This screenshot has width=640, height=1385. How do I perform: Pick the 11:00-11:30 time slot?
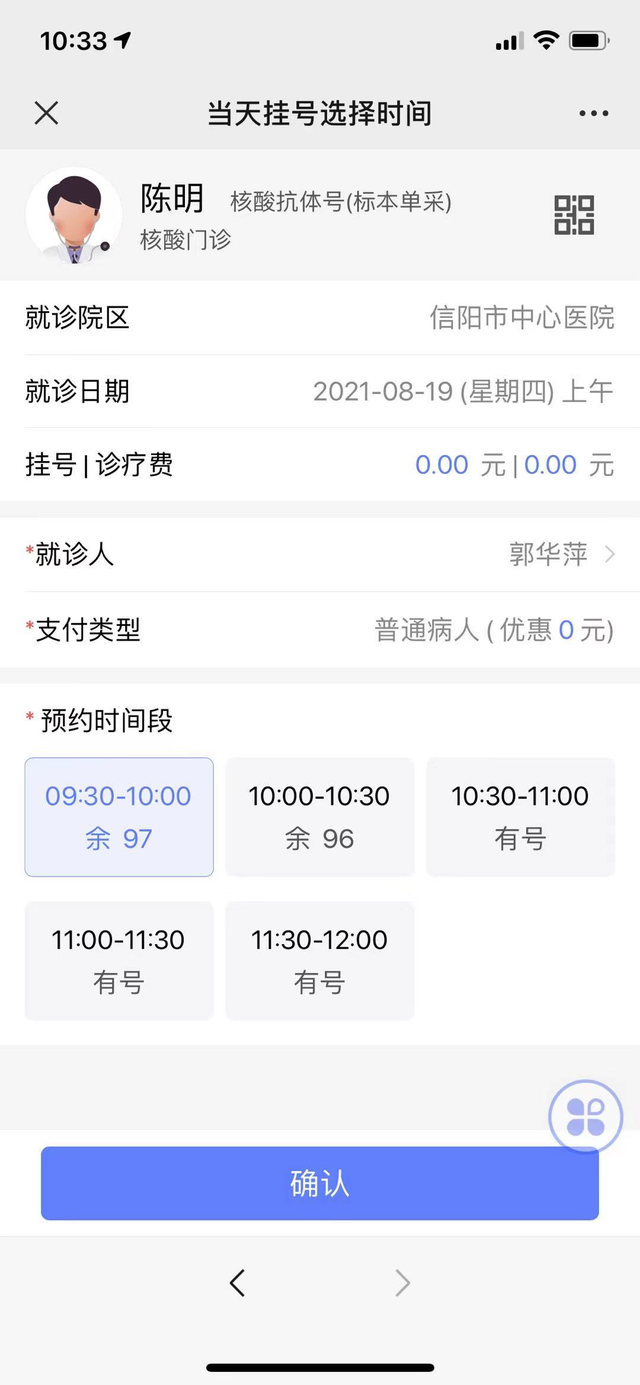[x=119, y=960]
